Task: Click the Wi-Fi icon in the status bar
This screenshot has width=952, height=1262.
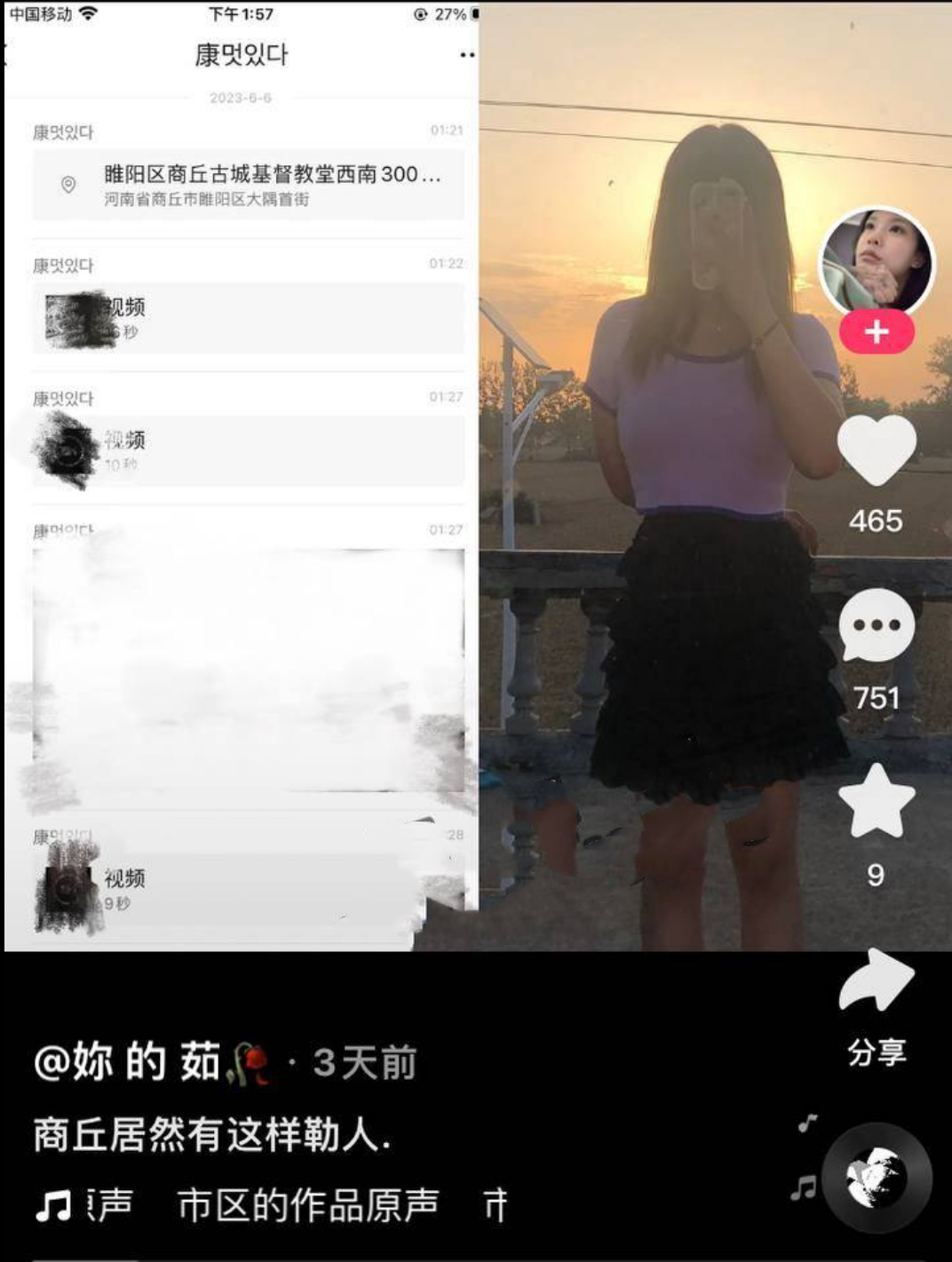Action: click(x=86, y=12)
